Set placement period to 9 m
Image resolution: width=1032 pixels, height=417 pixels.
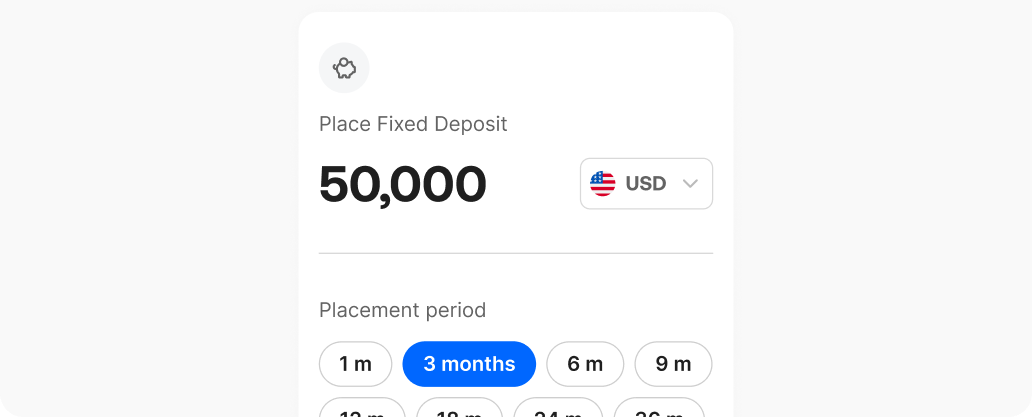pyautogui.click(x=673, y=364)
